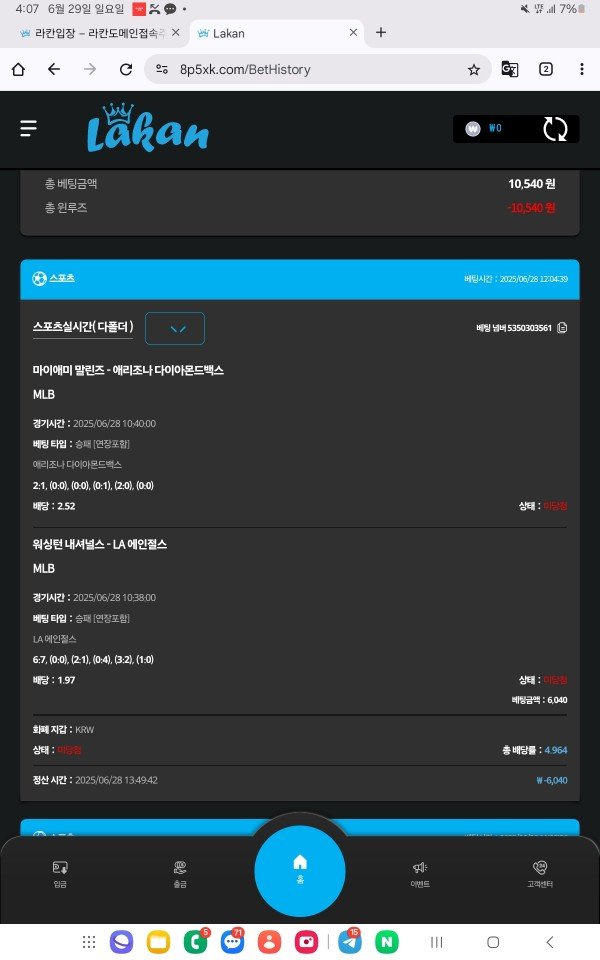The image size is (600, 960).
Task: Add a new browser tab
Action: [381, 33]
